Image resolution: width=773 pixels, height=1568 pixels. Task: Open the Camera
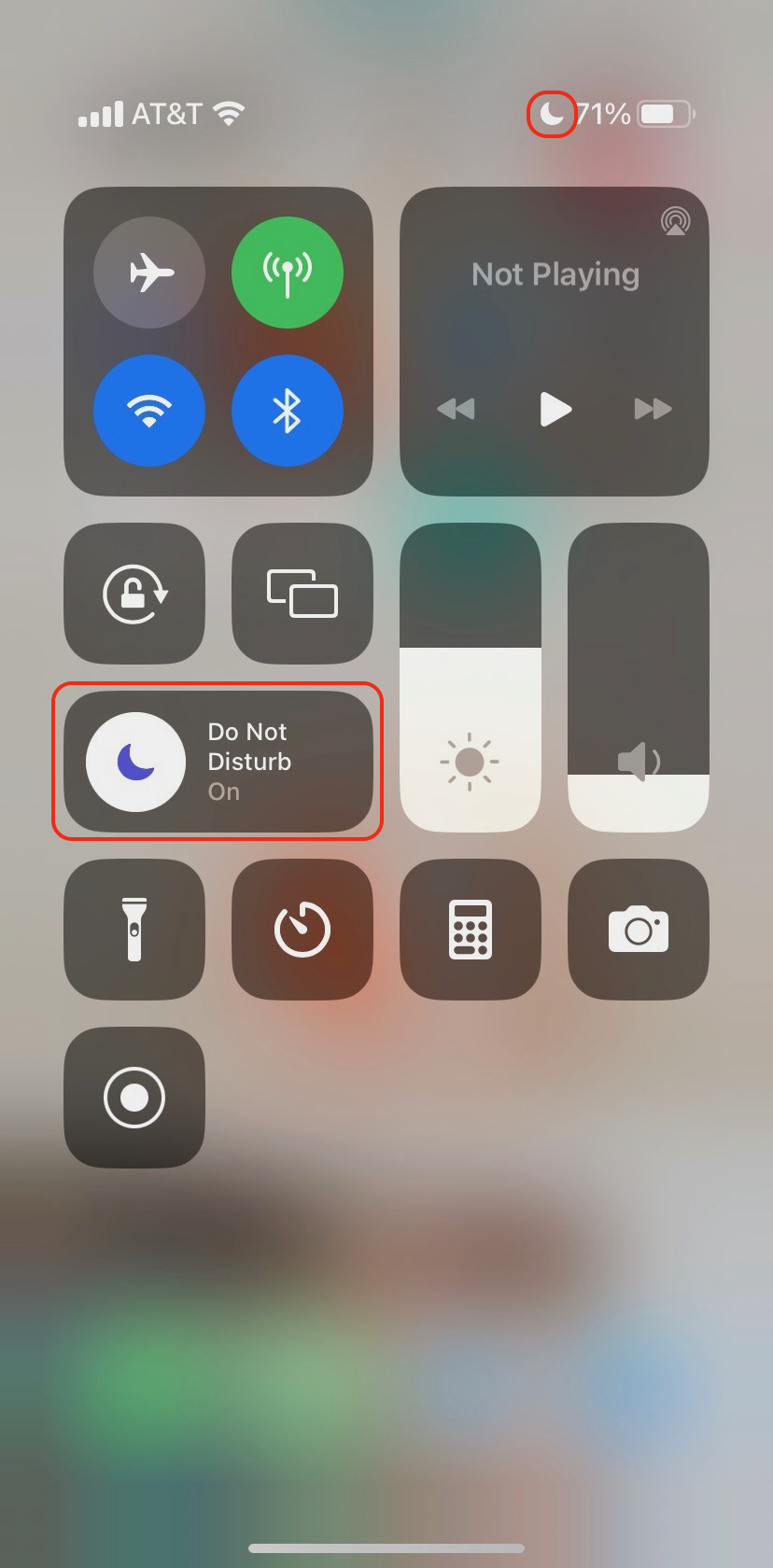[638, 930]
